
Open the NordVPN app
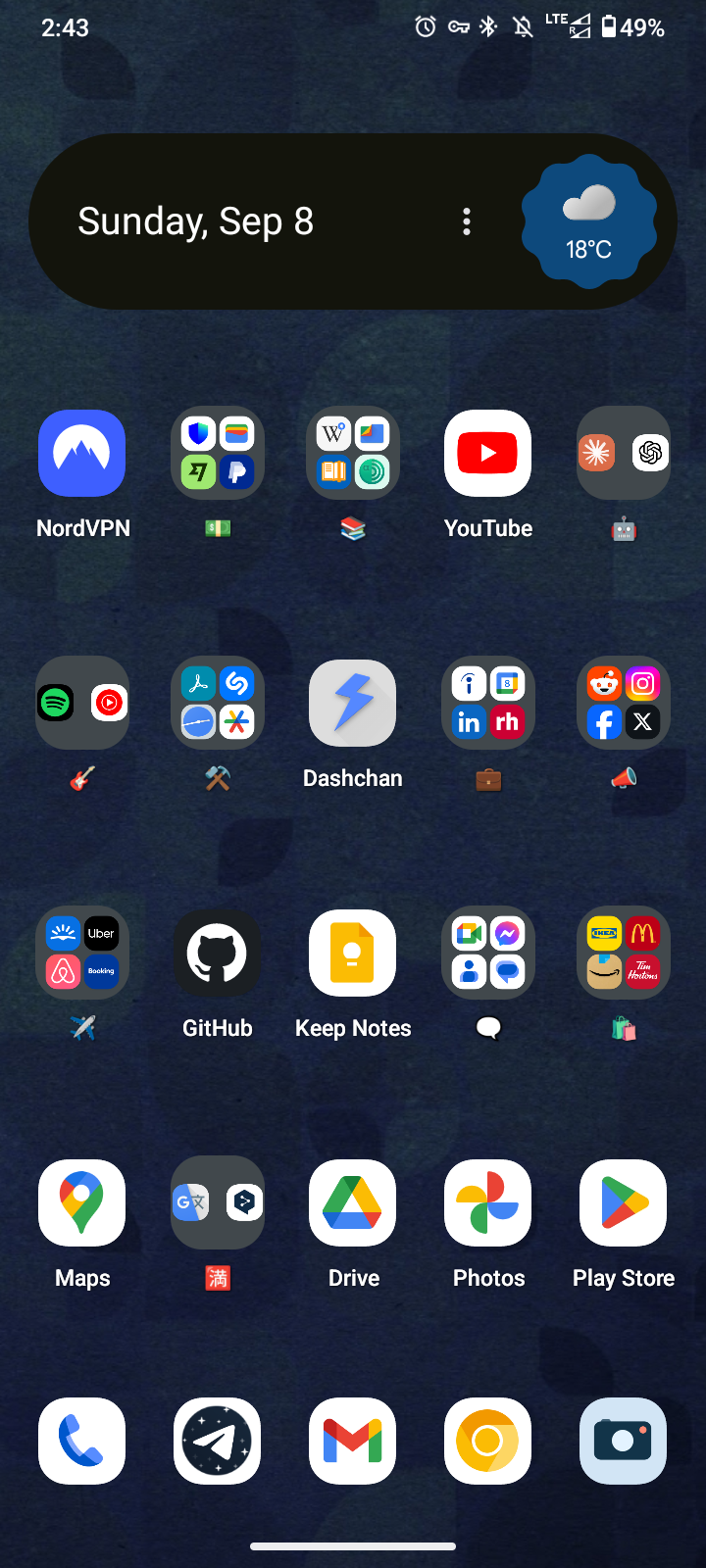[82, 454]
